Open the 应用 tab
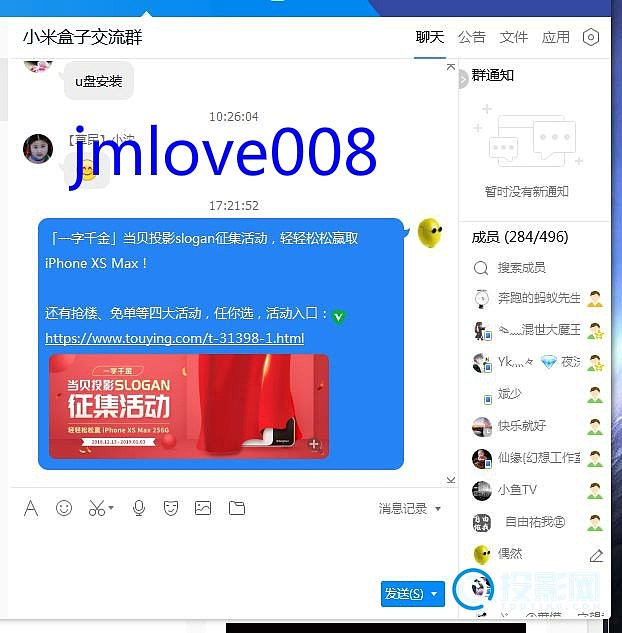This screenshot has height=633, width=622. point(555,37)
